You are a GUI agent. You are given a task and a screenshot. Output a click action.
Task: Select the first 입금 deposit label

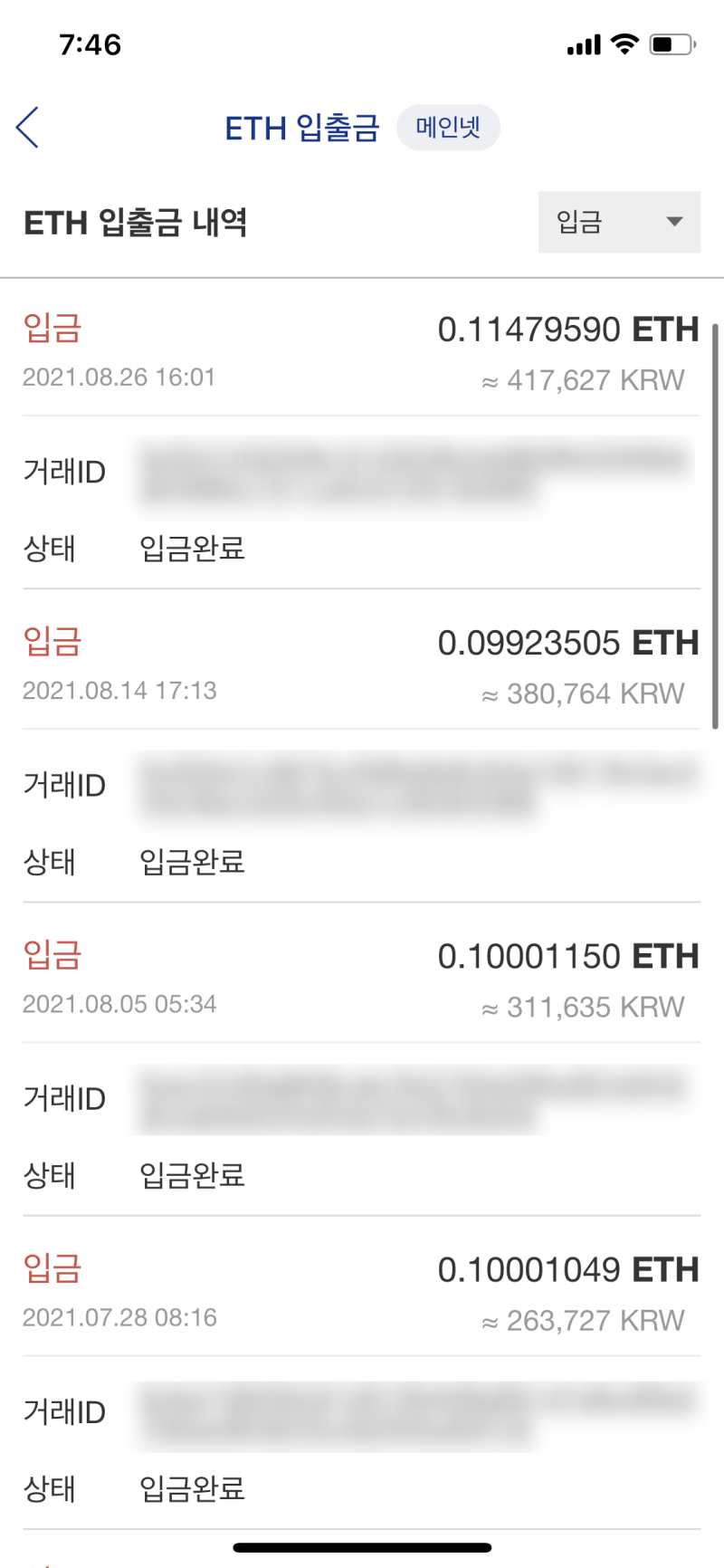click(x=51, y=330)
